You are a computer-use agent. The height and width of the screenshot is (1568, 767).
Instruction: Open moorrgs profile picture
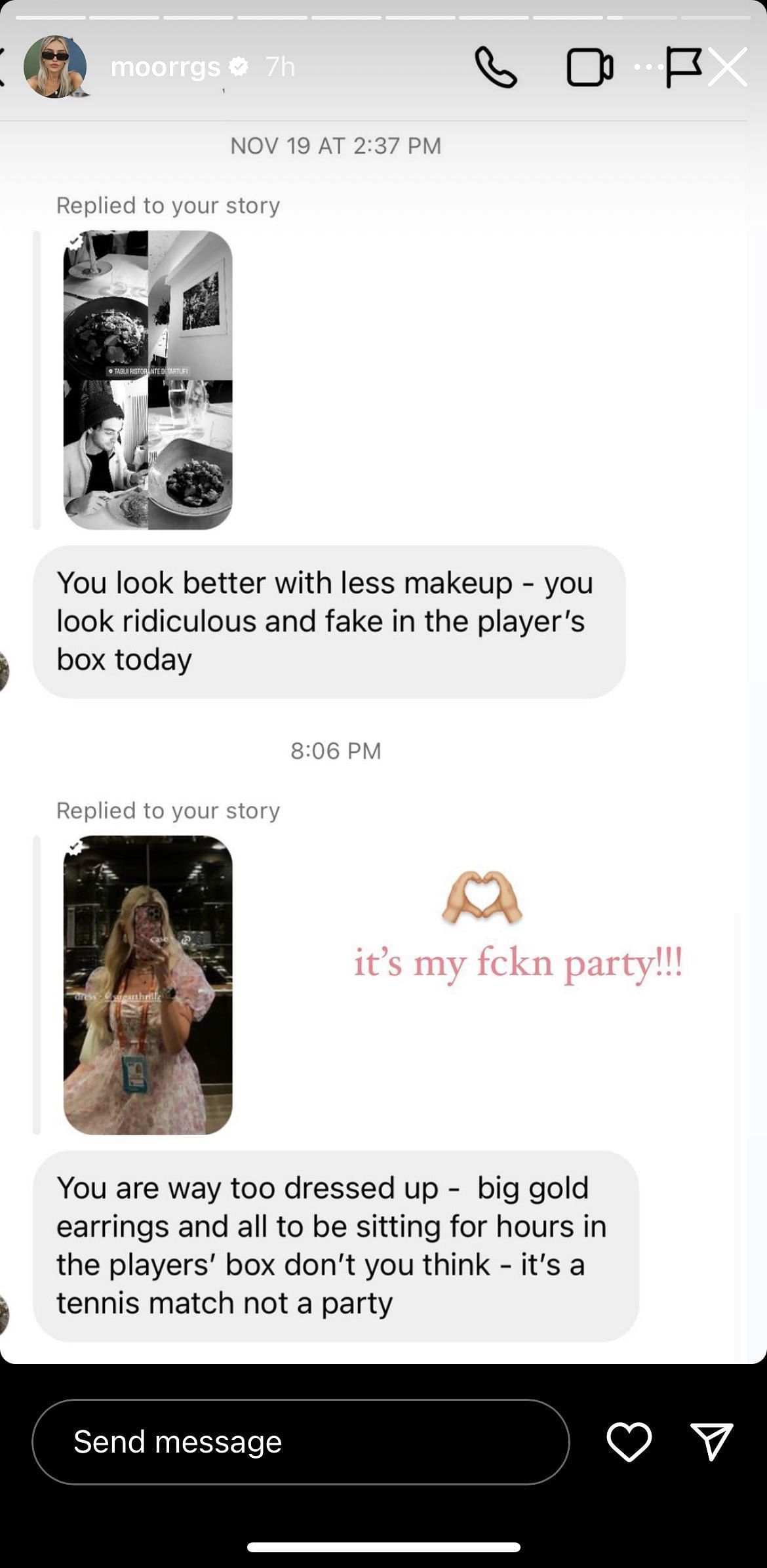[55, 67]
